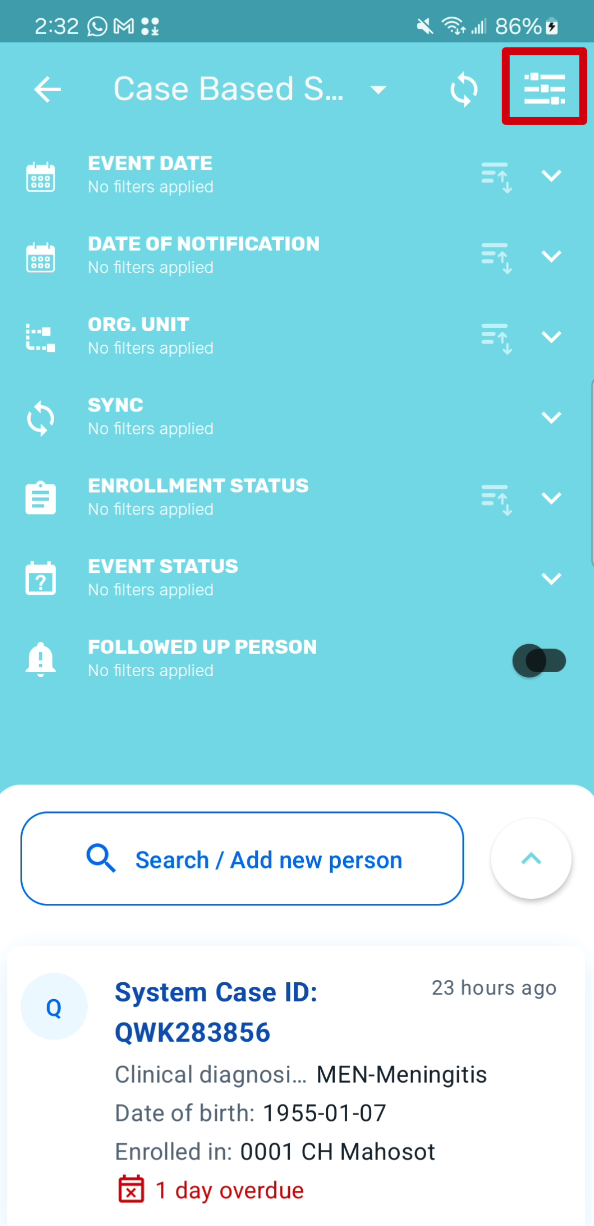This screenshot has width=594, height=1226.
Task: Expand the Sync filter
Action: coord(551,418)
